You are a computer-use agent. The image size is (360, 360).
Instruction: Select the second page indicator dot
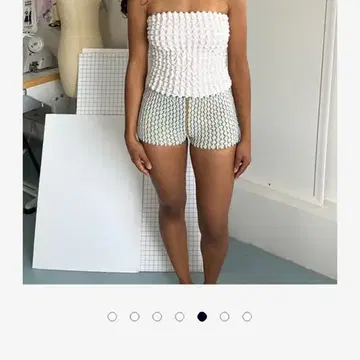pyautogui.click(x=135, y=317)
